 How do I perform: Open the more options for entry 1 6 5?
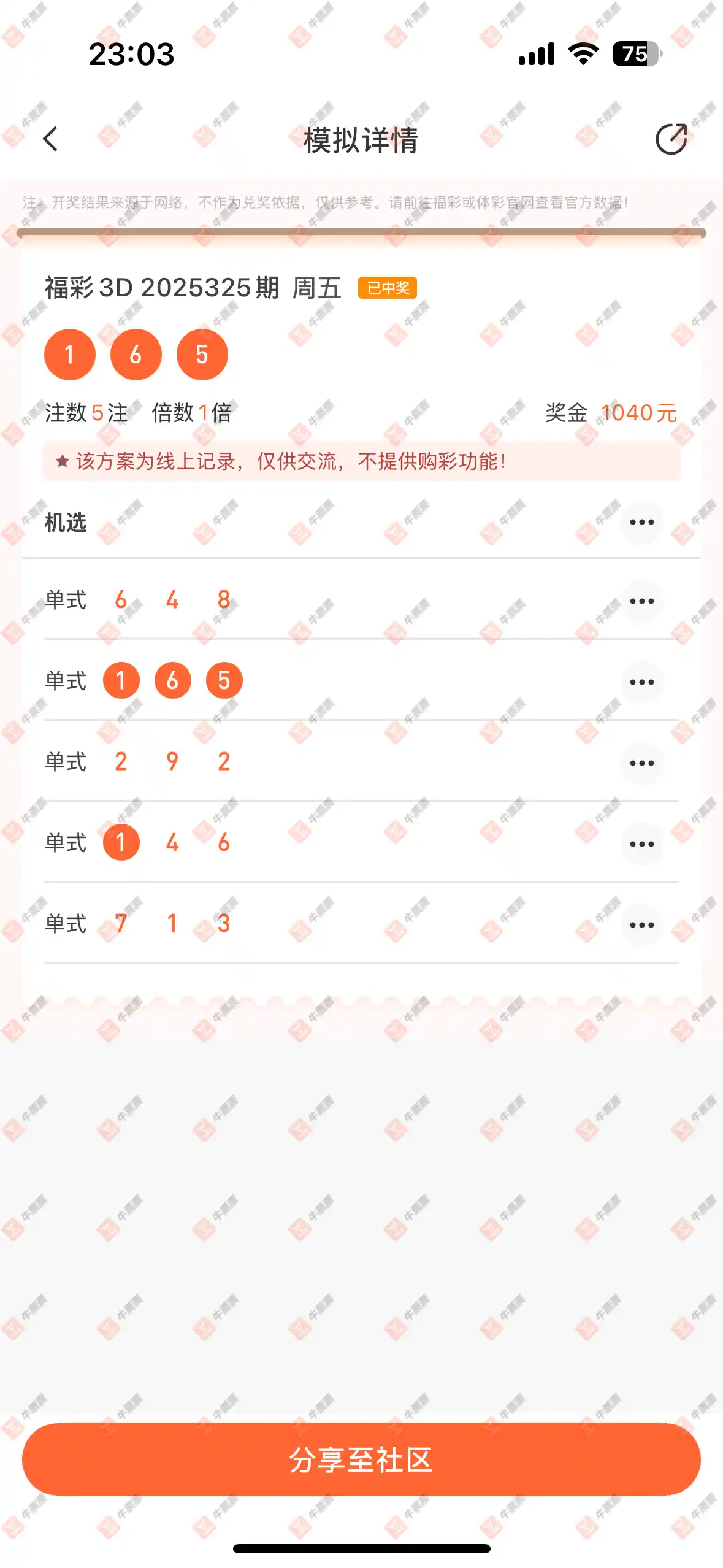(641, 682)
